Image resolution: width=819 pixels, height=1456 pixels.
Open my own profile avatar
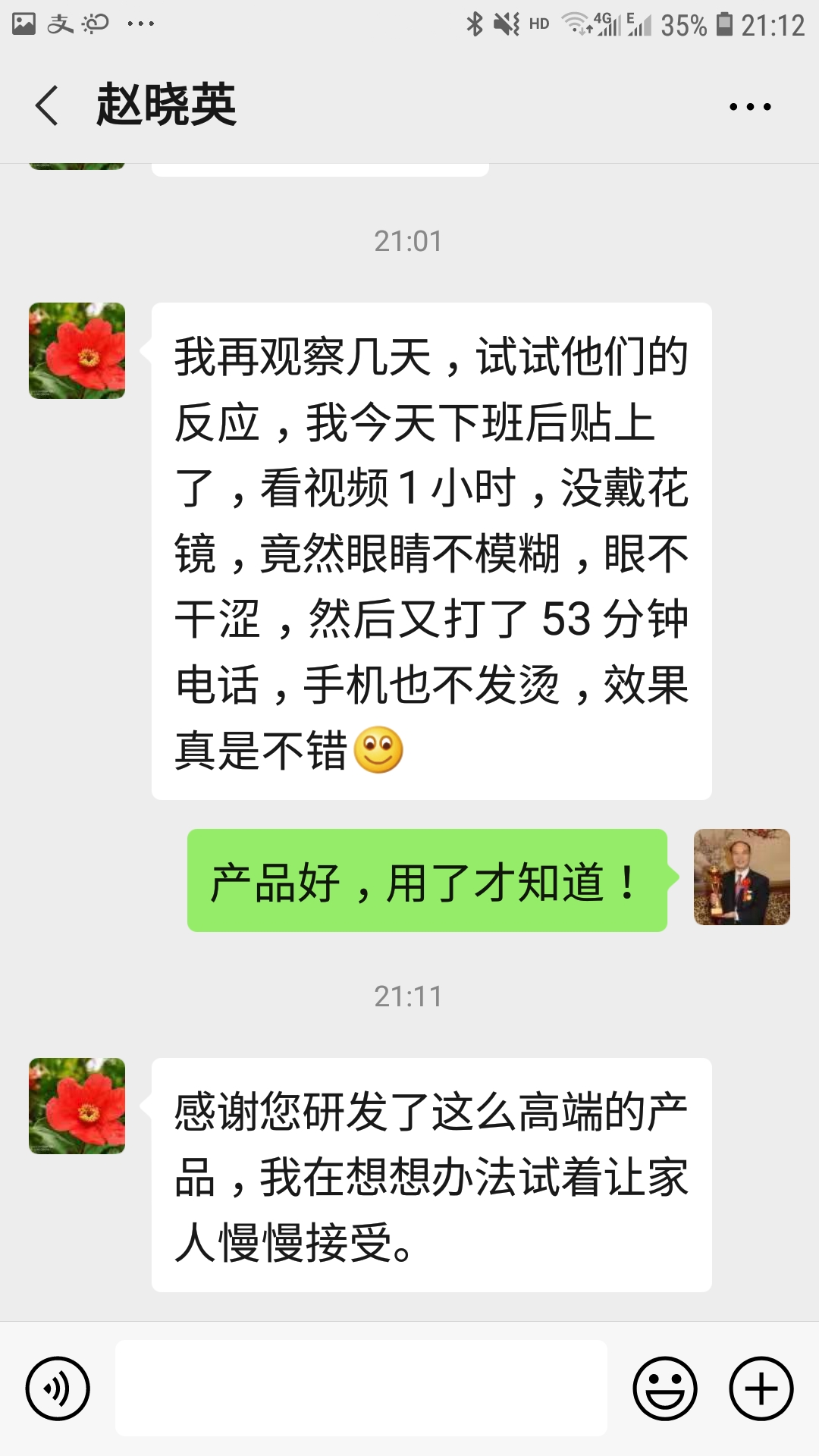click(x=741, y=877)
